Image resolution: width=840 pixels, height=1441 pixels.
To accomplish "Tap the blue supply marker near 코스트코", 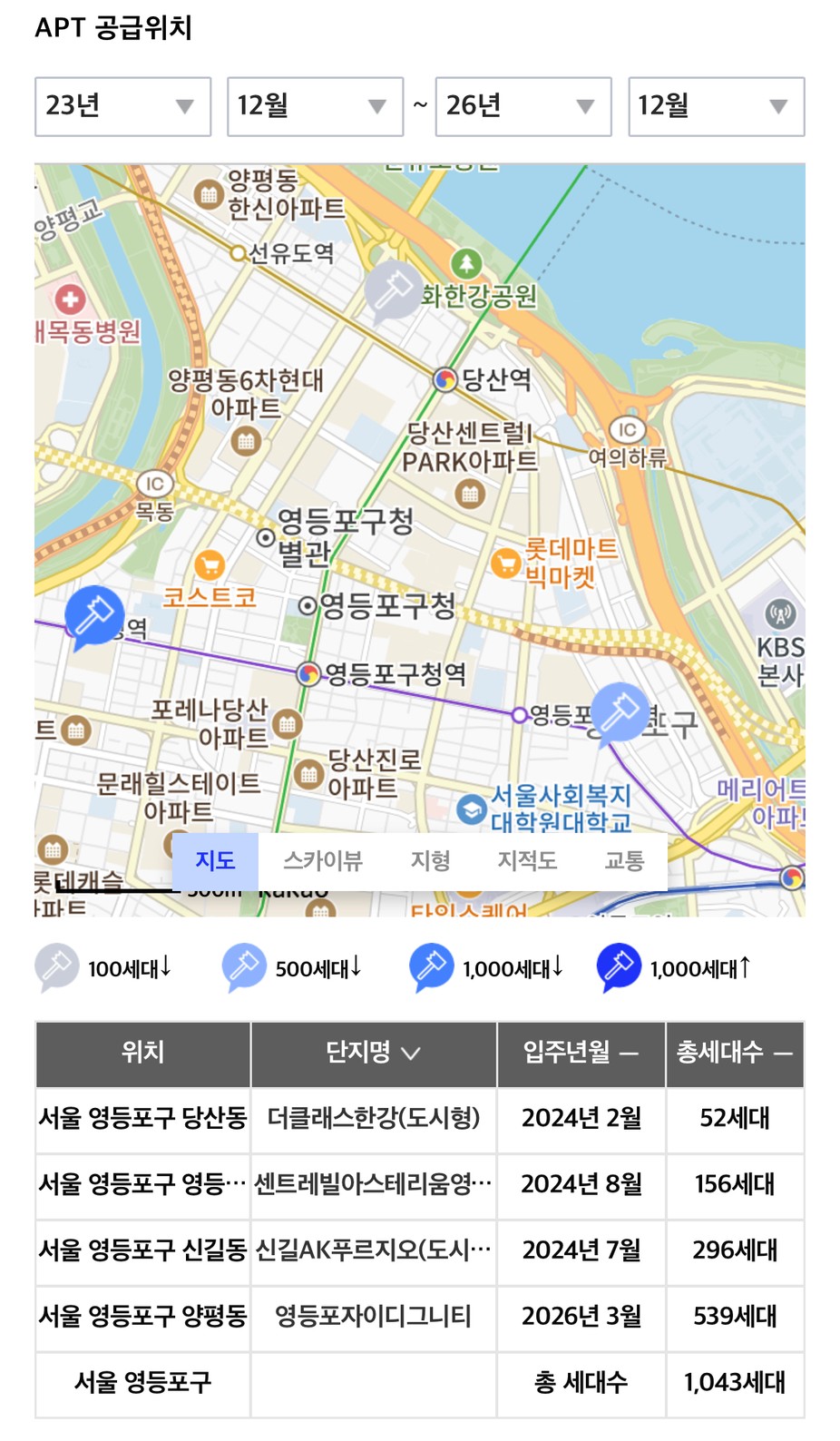I will [x=93, y=617].
